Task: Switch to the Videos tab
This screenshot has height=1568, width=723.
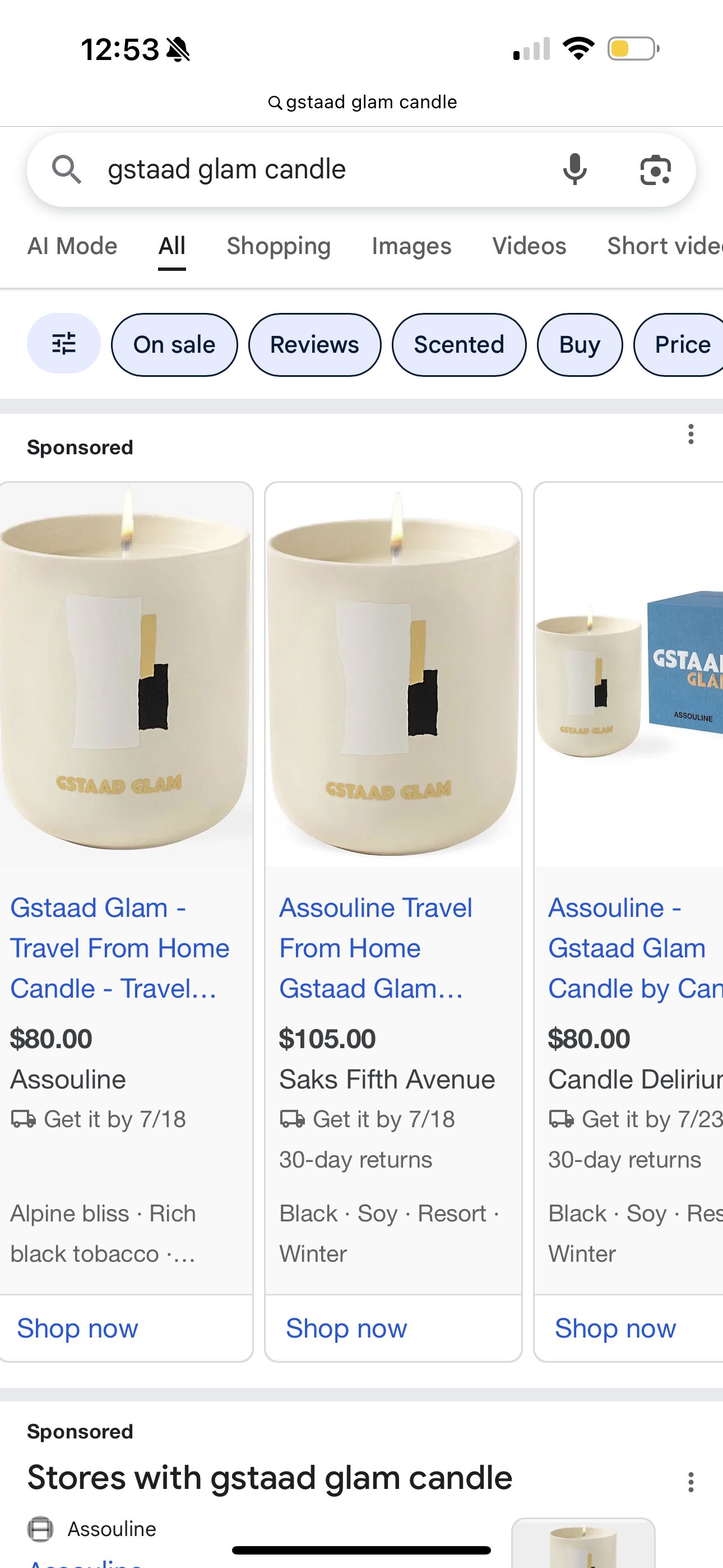Action: (529, 246)
